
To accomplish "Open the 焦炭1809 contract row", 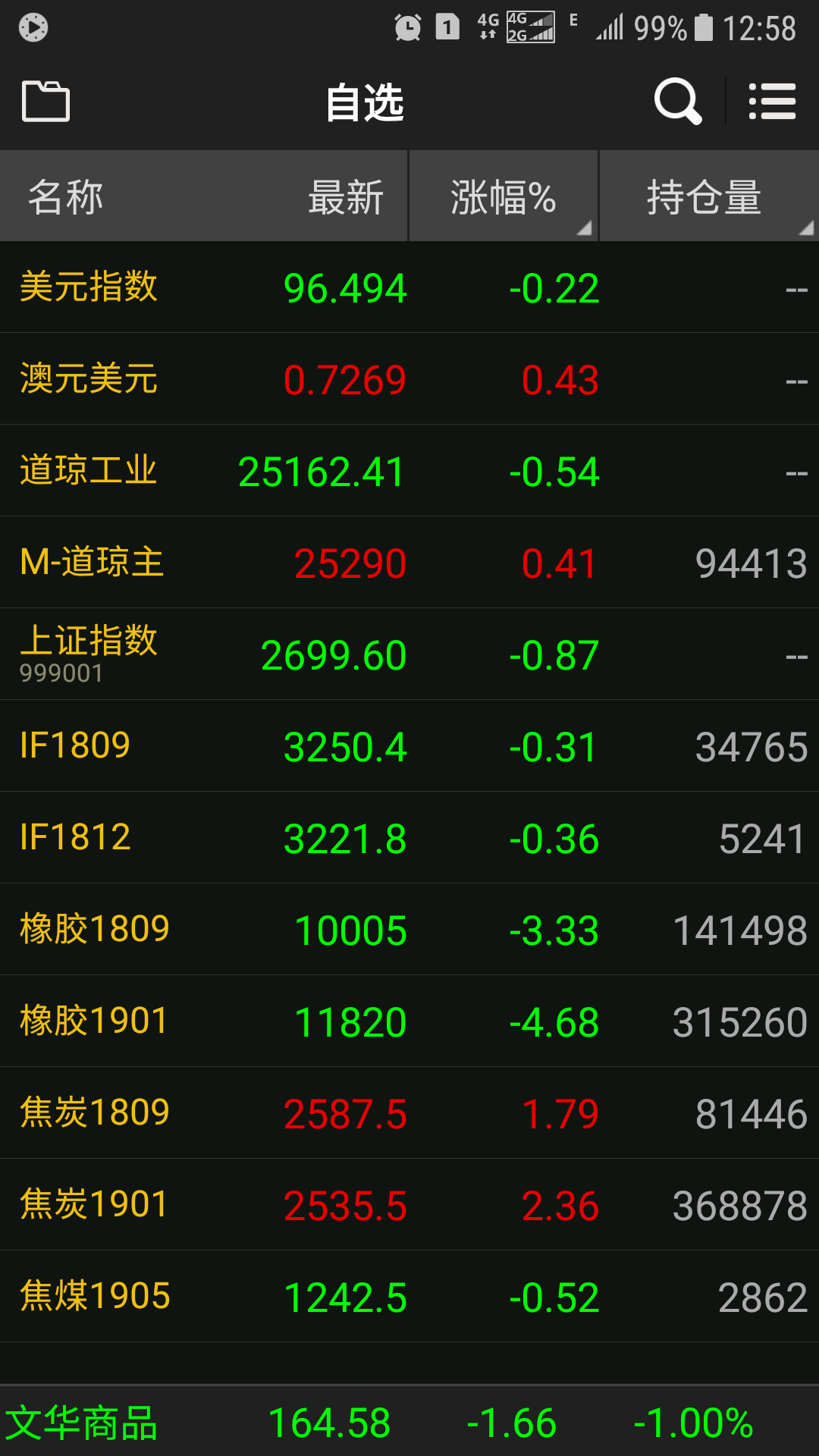I will click(x=409, y=1113).
